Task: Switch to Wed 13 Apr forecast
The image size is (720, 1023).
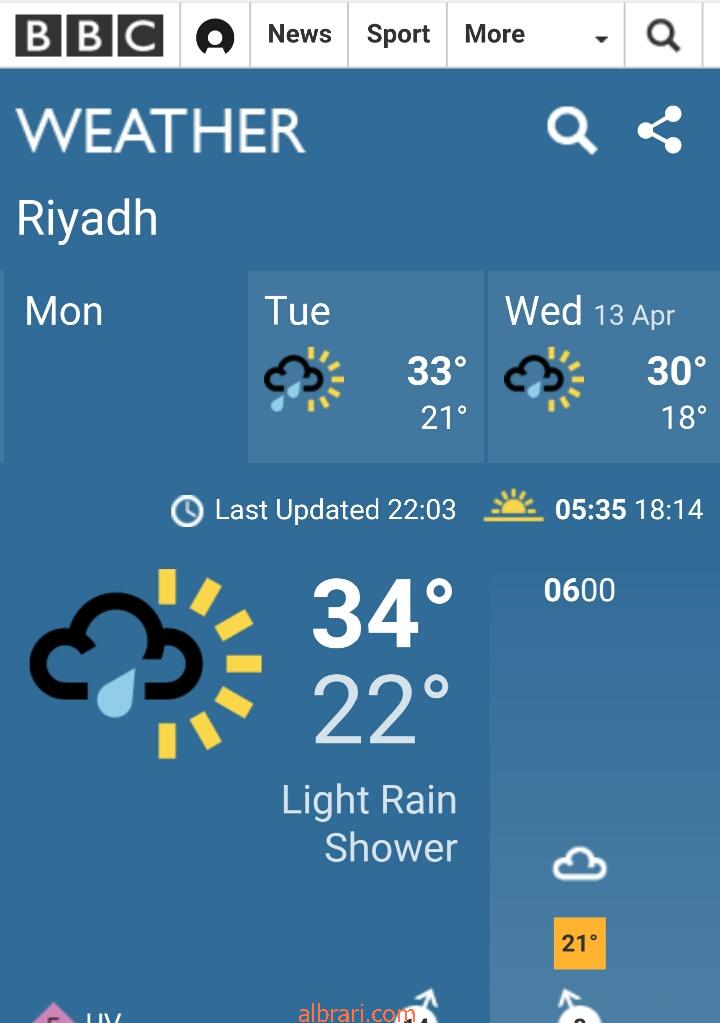Action: click(604, 365)
